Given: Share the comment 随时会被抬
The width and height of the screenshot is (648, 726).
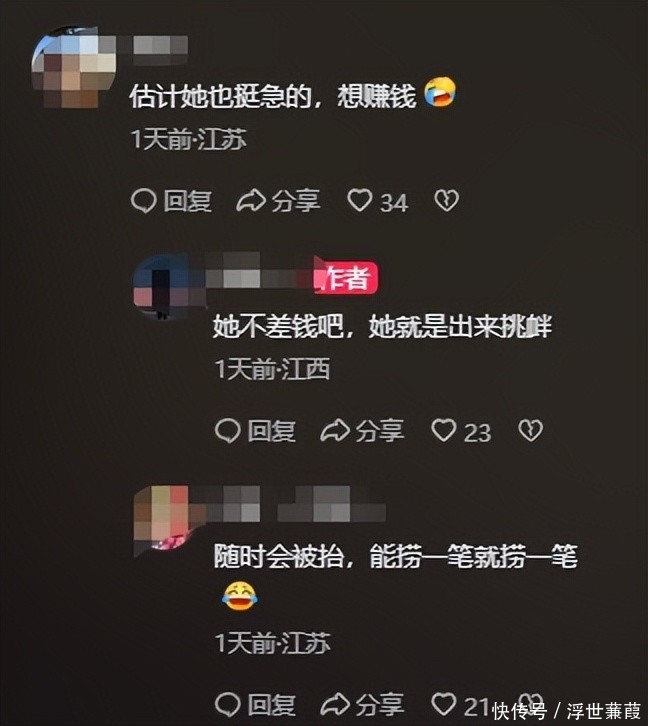Looking at the screenshot, I should click(362, 704).
